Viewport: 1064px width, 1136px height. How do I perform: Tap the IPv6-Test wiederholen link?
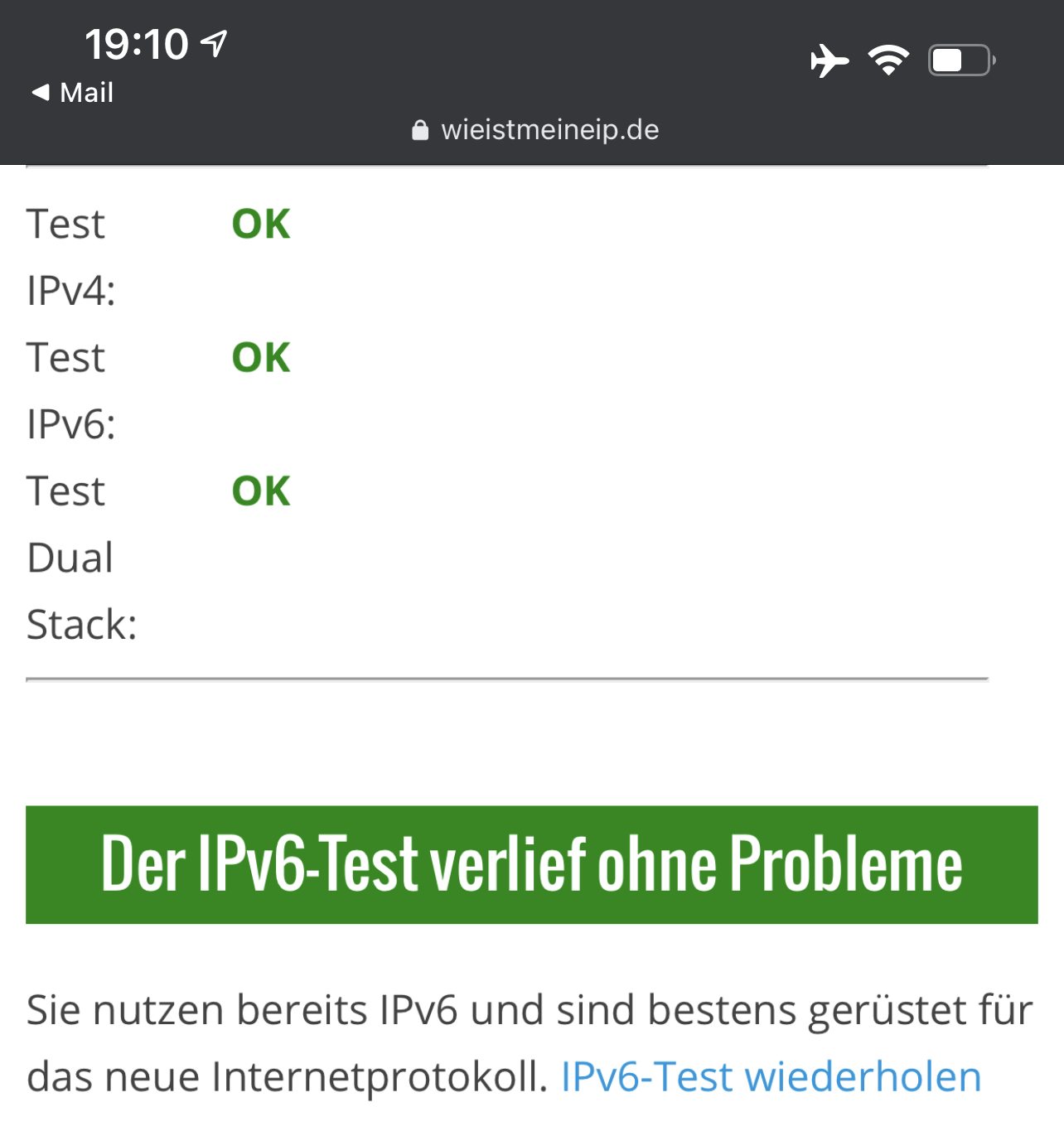pos(771,1077)
